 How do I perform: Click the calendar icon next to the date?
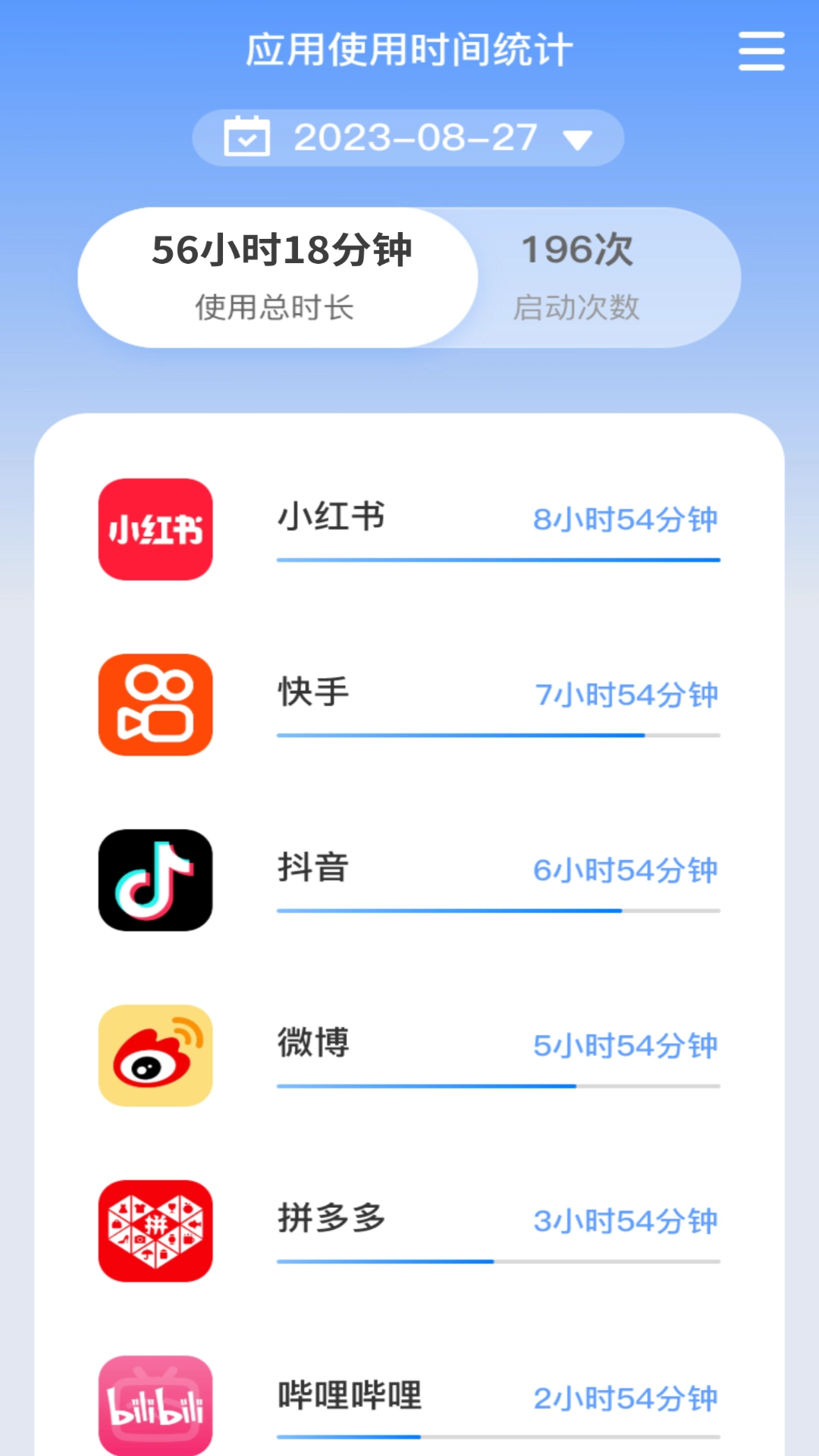coord(247,136)
